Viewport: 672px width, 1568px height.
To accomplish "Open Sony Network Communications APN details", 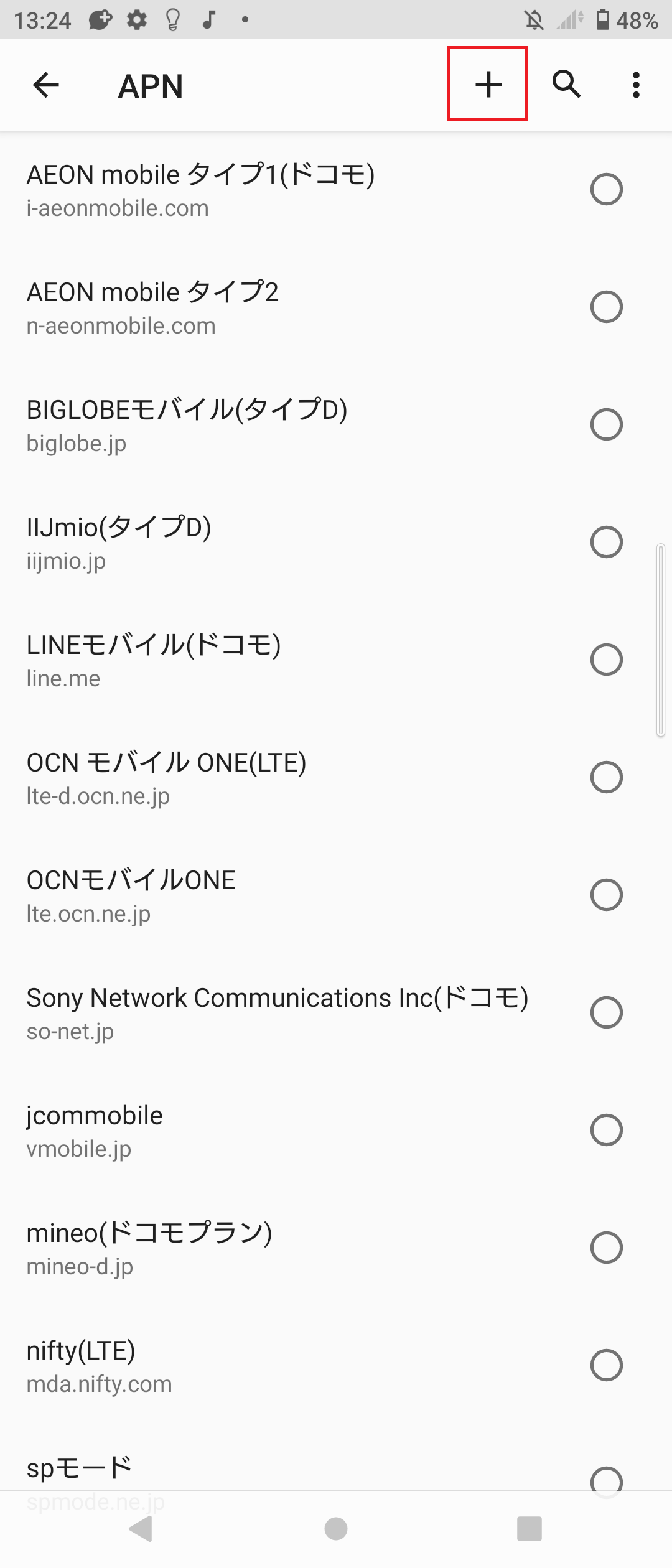I will 249,1012.
